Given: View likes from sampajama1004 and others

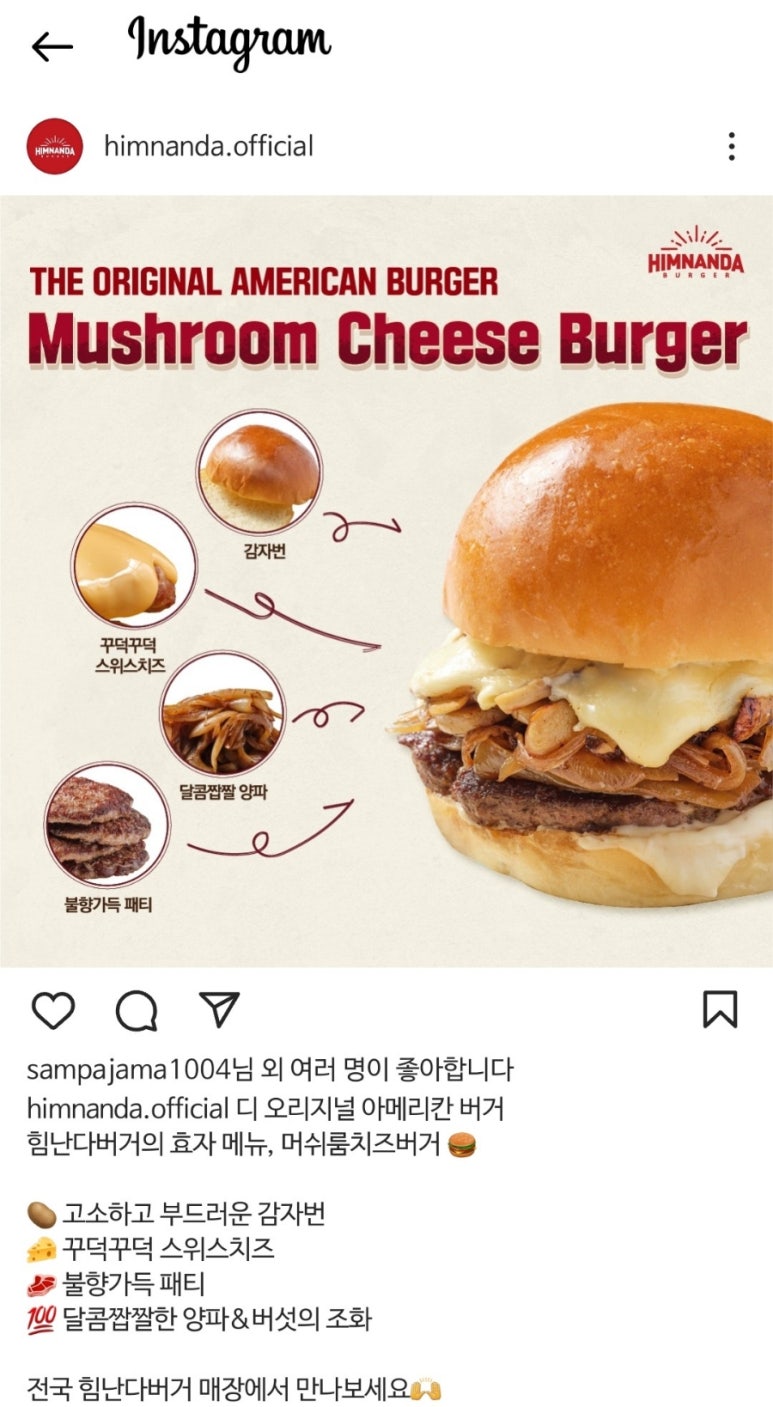Looking at the screenshot, I should click(270, 1070).
